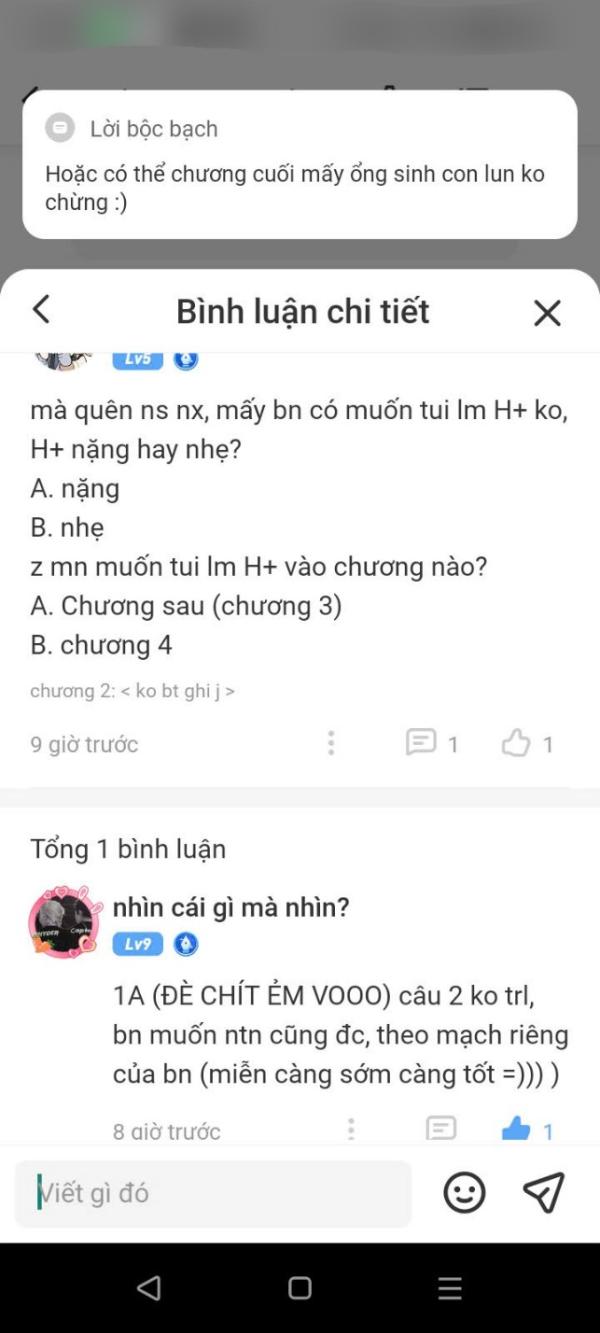Go to the system home screen
Image resolution: width=600 pixels, height=1333 pixels.
click(300, 1288)
